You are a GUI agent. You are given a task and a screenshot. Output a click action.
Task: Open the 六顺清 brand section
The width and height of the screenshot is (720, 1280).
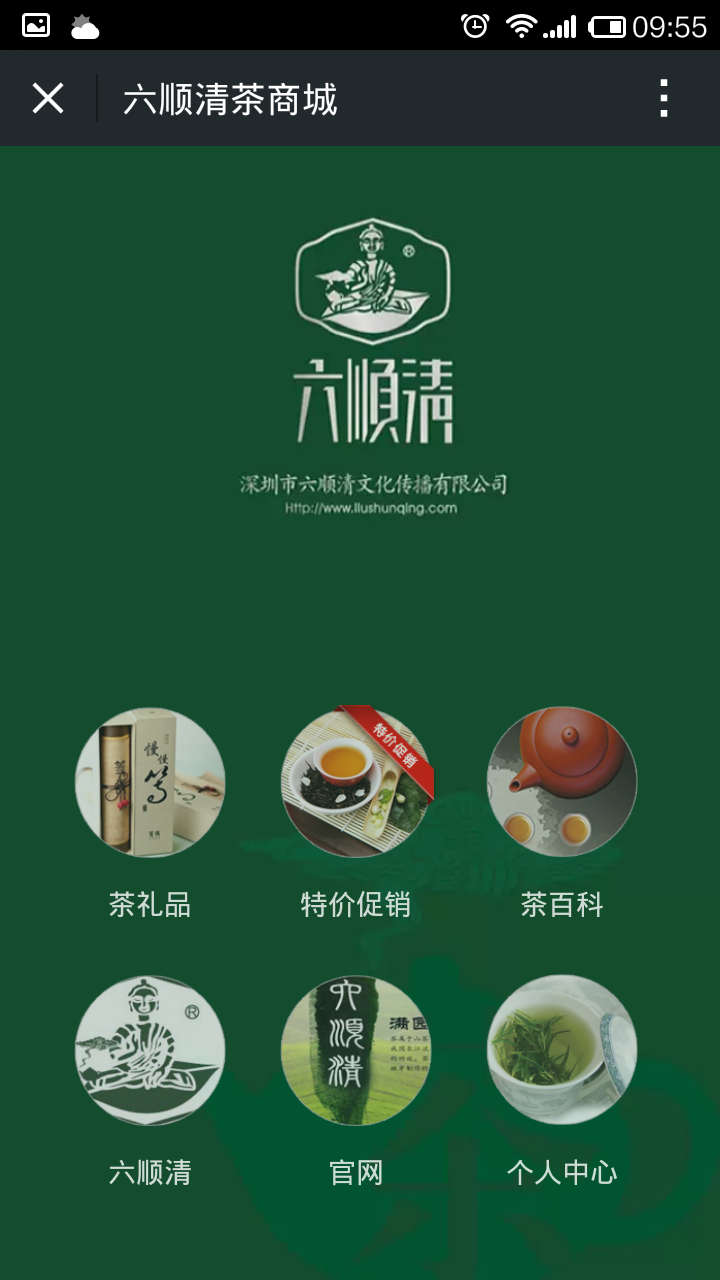[150, 1050]
